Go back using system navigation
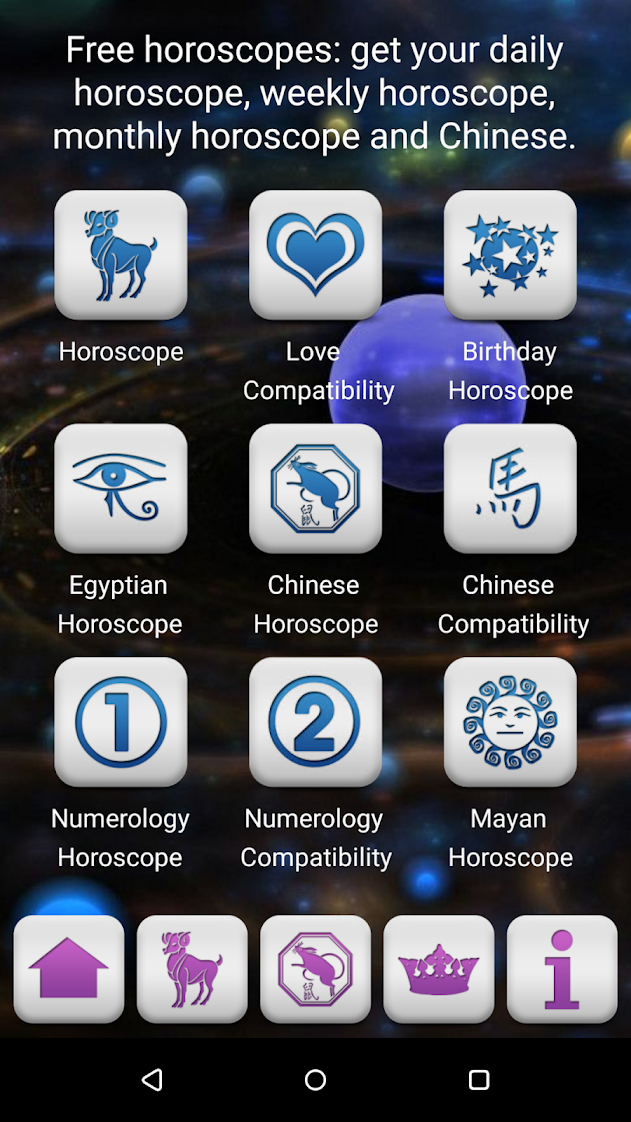 152,1079
